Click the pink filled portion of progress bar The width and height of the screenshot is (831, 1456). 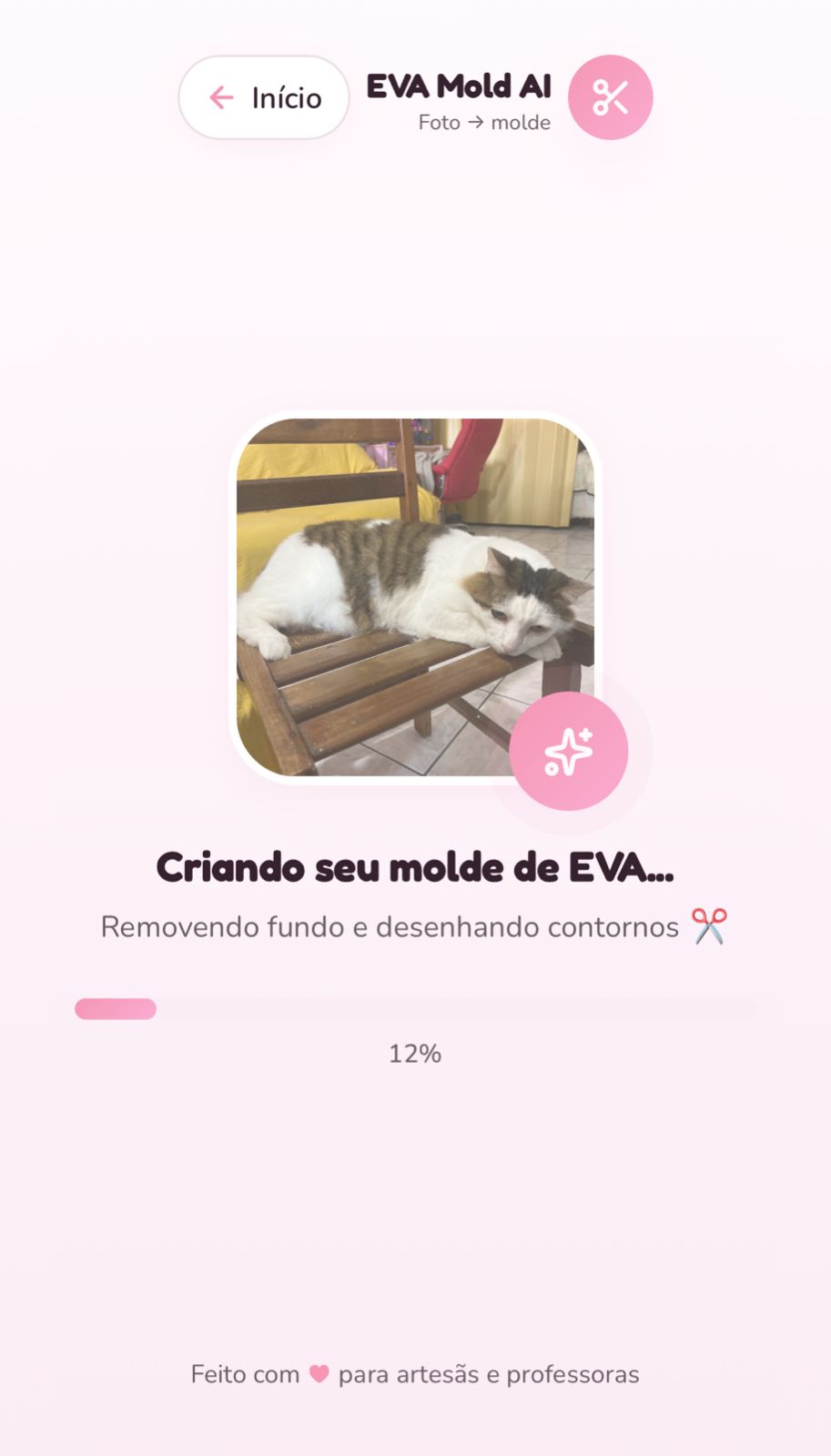pos(115,1007)
